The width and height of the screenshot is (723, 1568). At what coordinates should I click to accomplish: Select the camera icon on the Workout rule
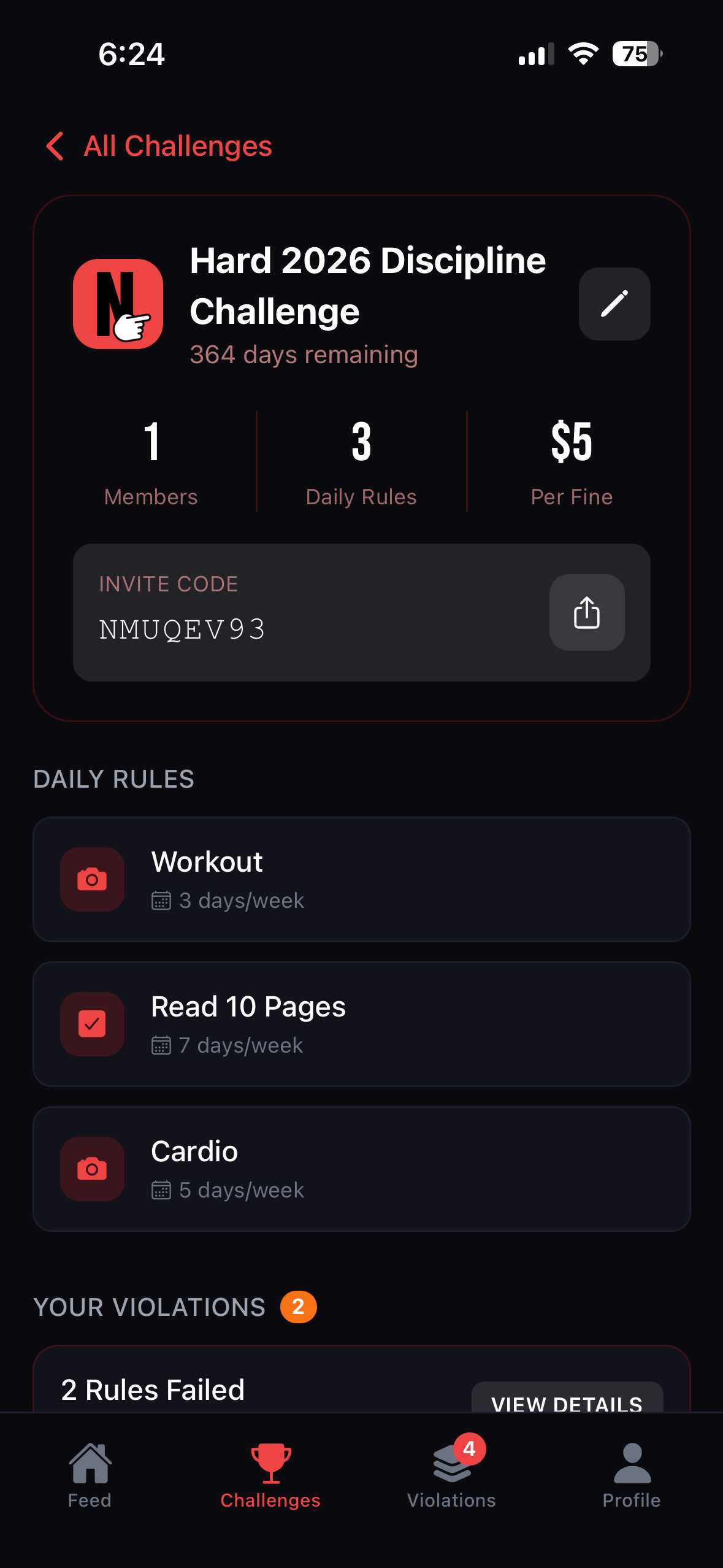[x=91, y=878]
